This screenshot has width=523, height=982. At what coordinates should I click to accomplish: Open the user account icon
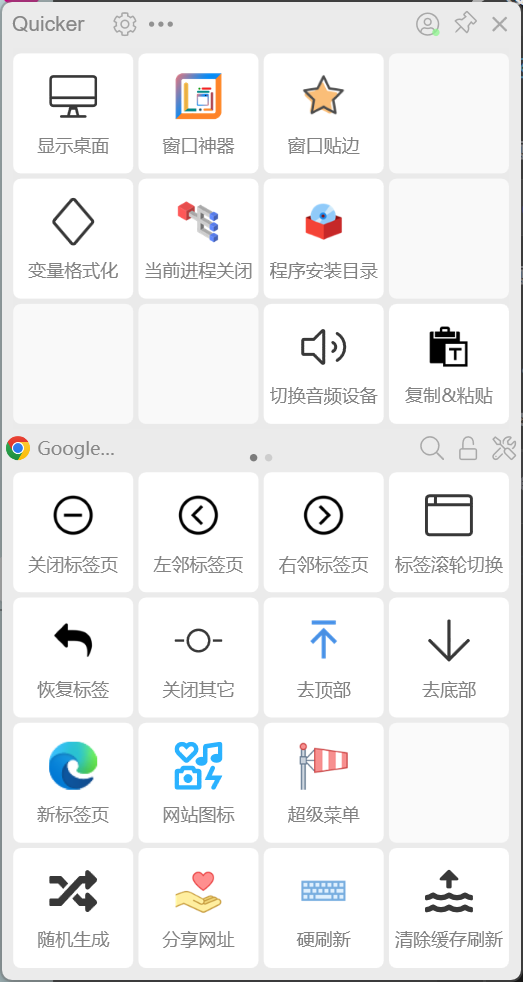point(428,24)
